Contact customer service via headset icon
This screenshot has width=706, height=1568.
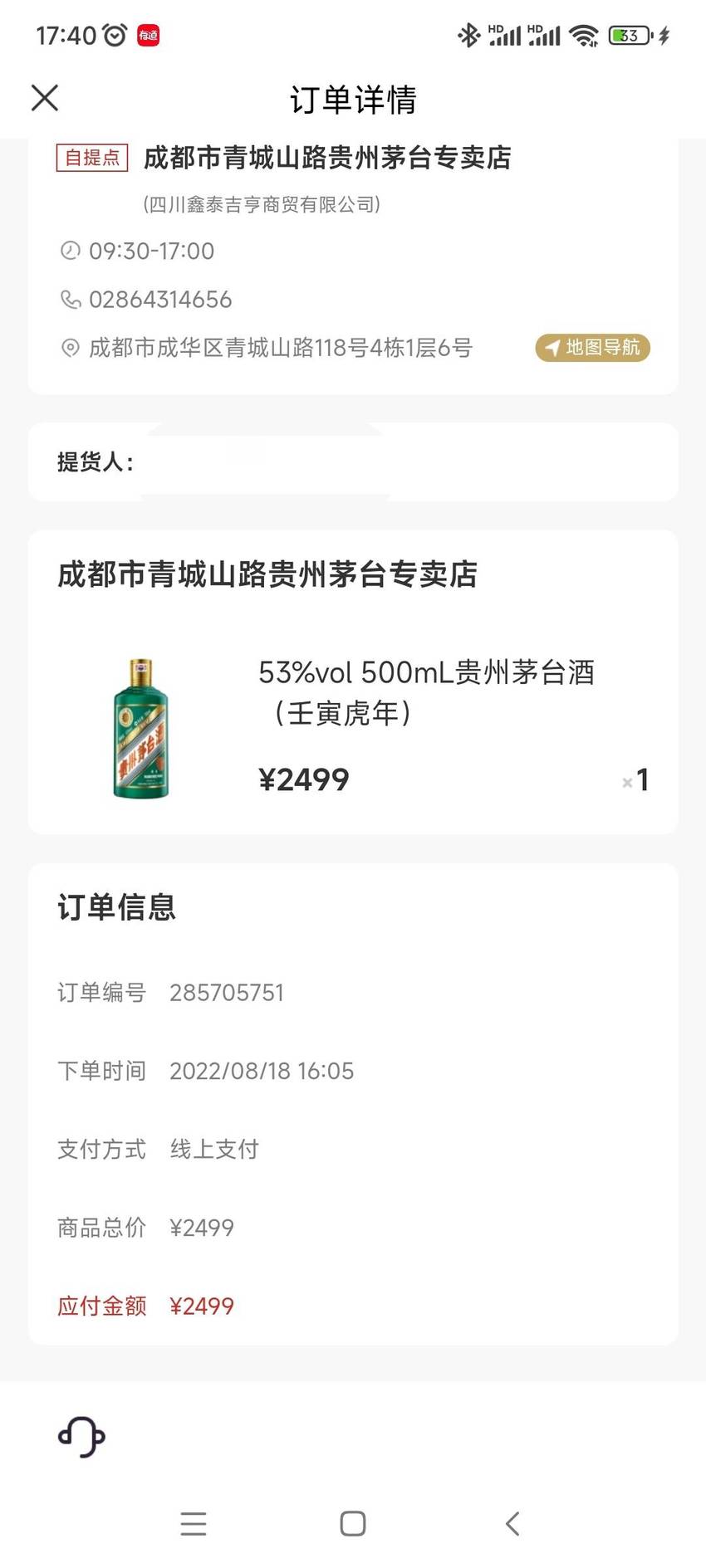81,1437
